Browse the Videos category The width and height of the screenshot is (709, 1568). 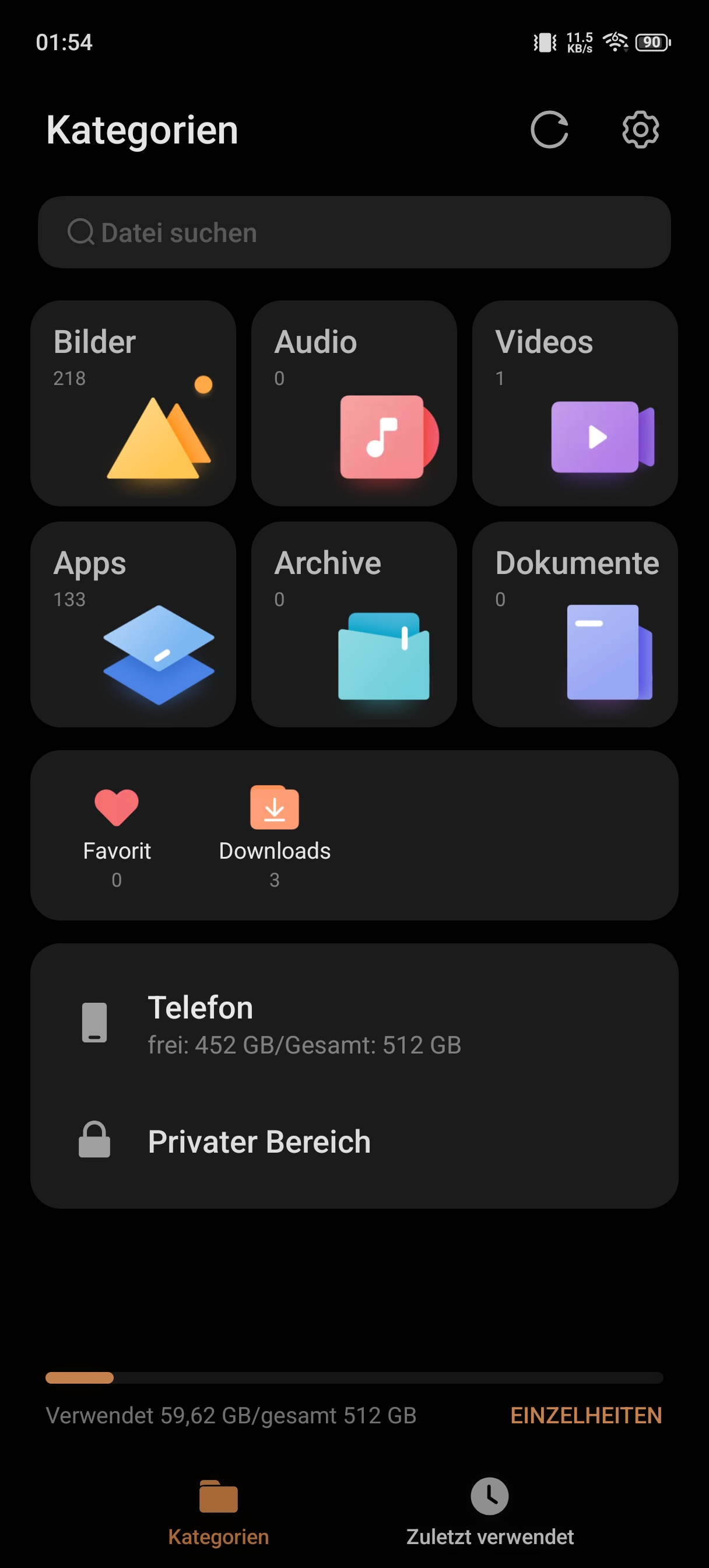(574, 403)
